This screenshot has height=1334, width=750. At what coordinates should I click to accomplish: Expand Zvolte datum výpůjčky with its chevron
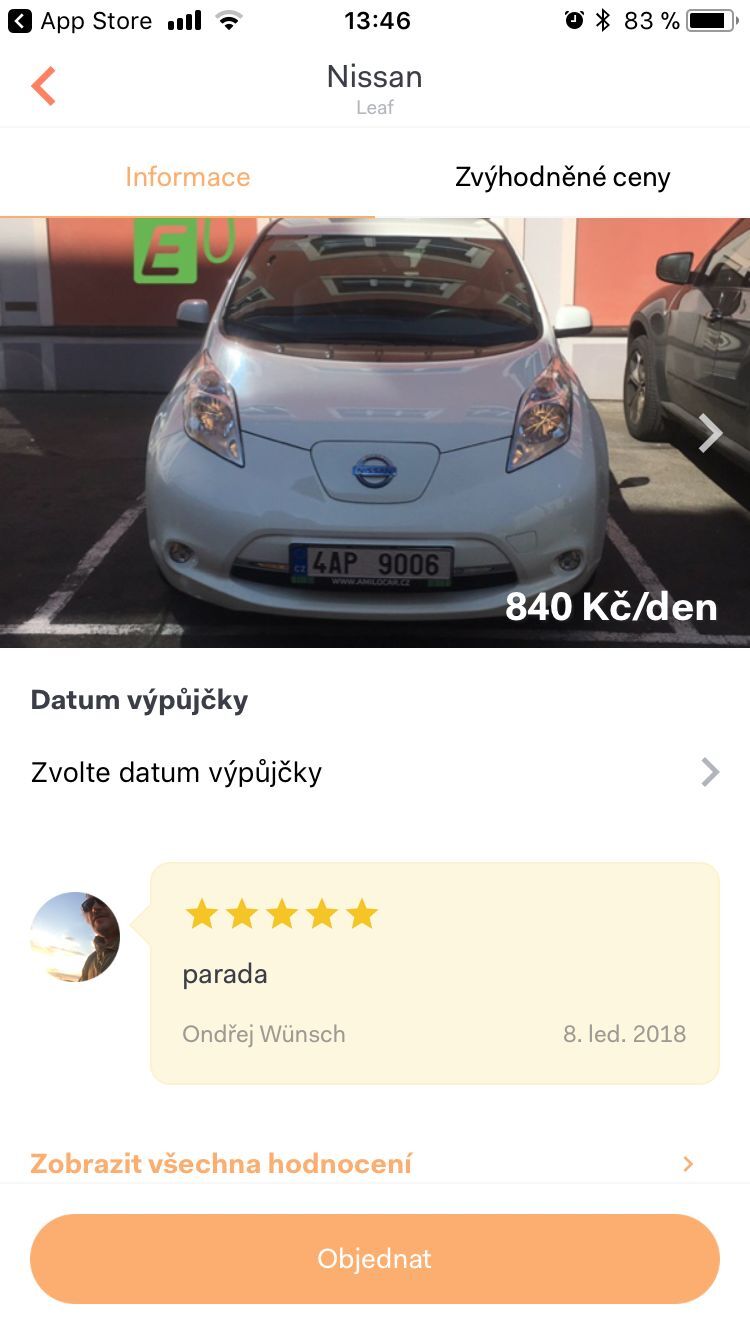coord(710,771)
